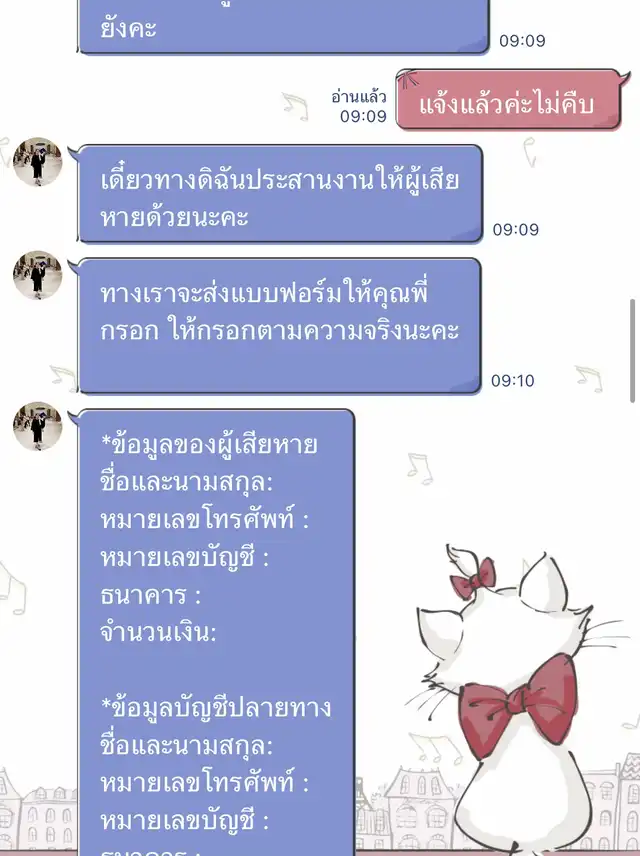The width and height of the screenshot is (640, 856).
Task: Open sender's avatar beside the "ข้อมูลของผู้เสียหาย" form message
Action: click(x=38, y=426)
